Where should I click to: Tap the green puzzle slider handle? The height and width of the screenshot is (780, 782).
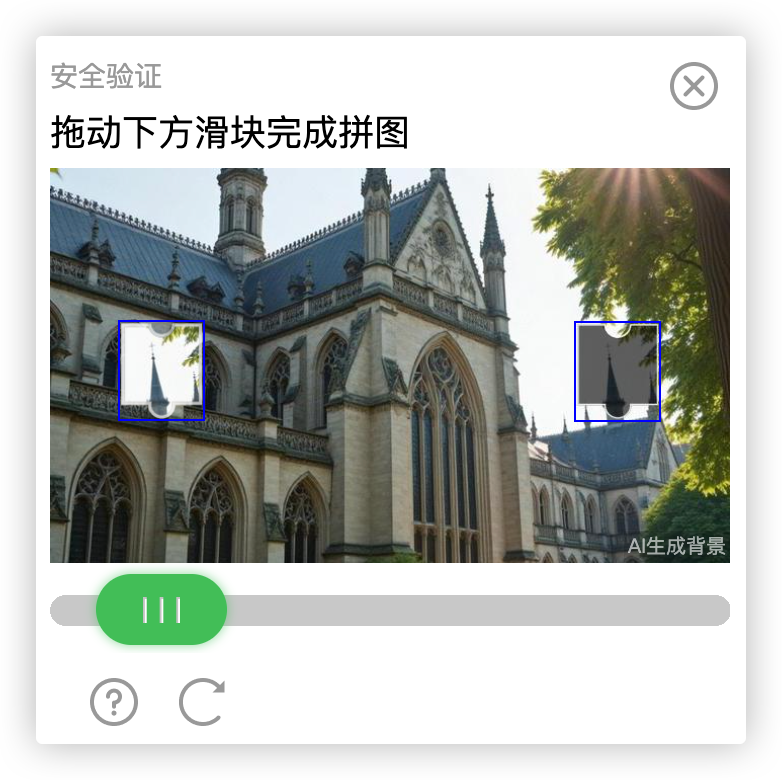point(161,609)
